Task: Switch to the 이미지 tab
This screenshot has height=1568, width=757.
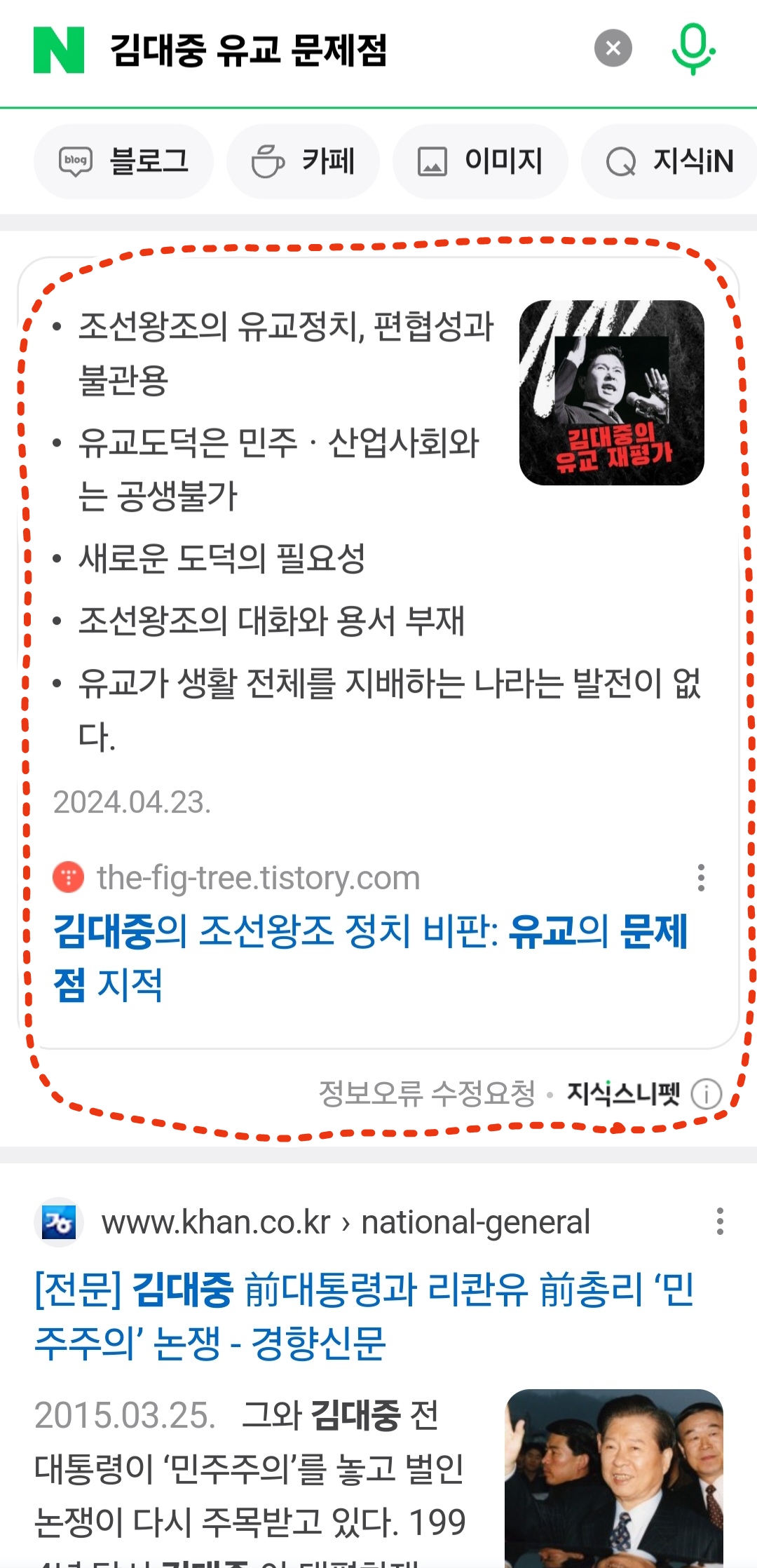Action: tap(480, 161)
